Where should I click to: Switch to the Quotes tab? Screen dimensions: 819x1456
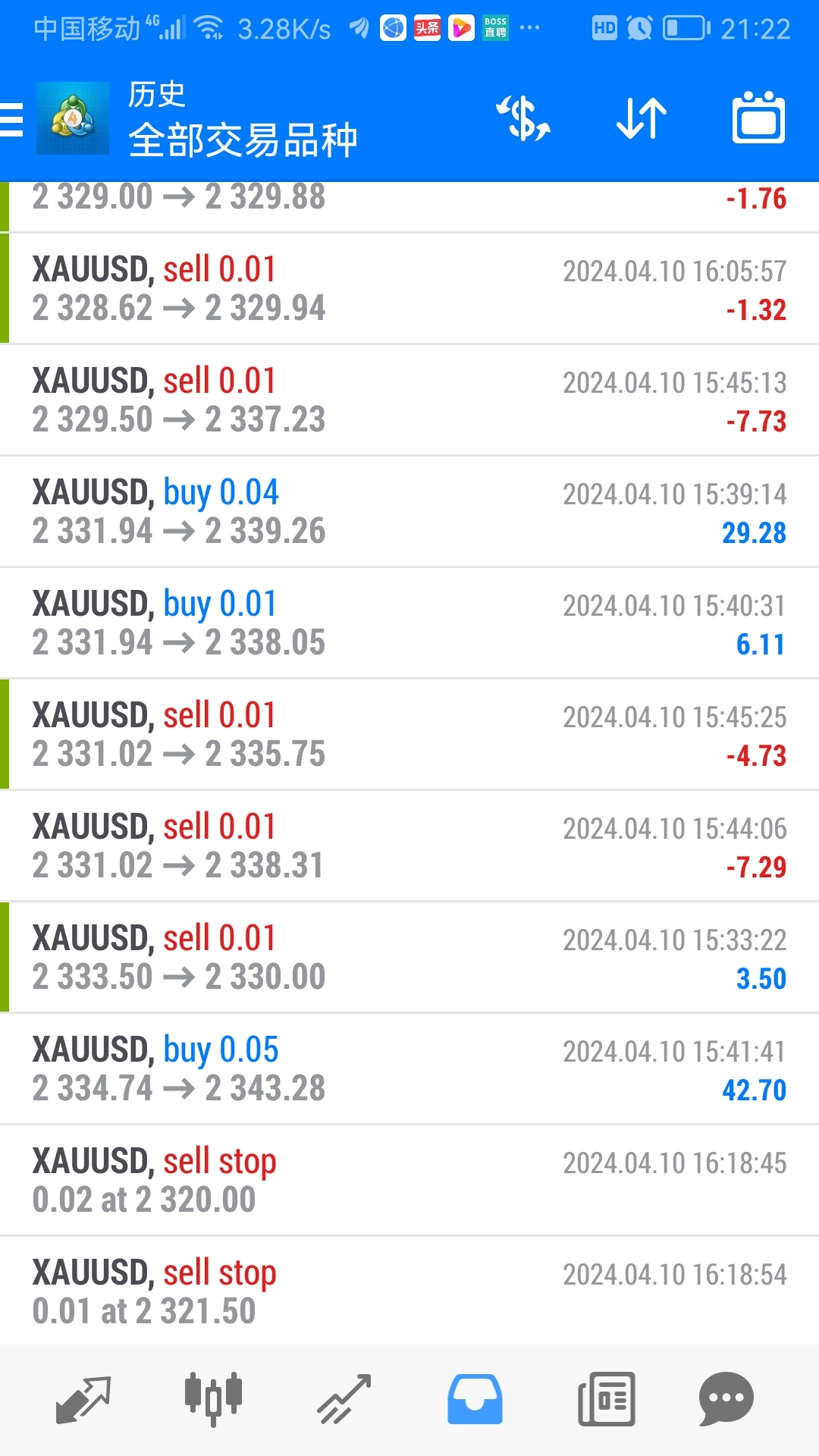tap(83, 1399)
